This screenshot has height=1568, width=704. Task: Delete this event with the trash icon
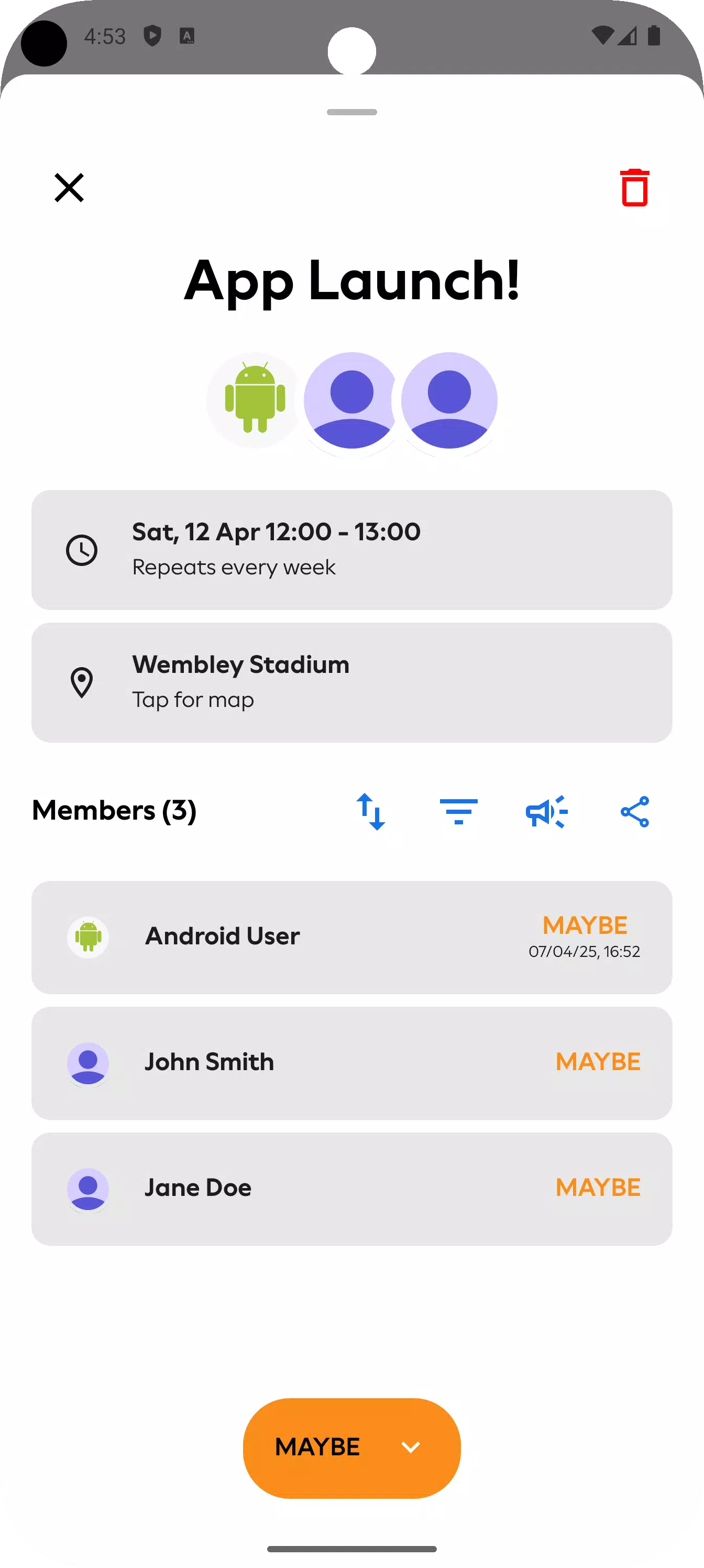[x=634, y=188]
